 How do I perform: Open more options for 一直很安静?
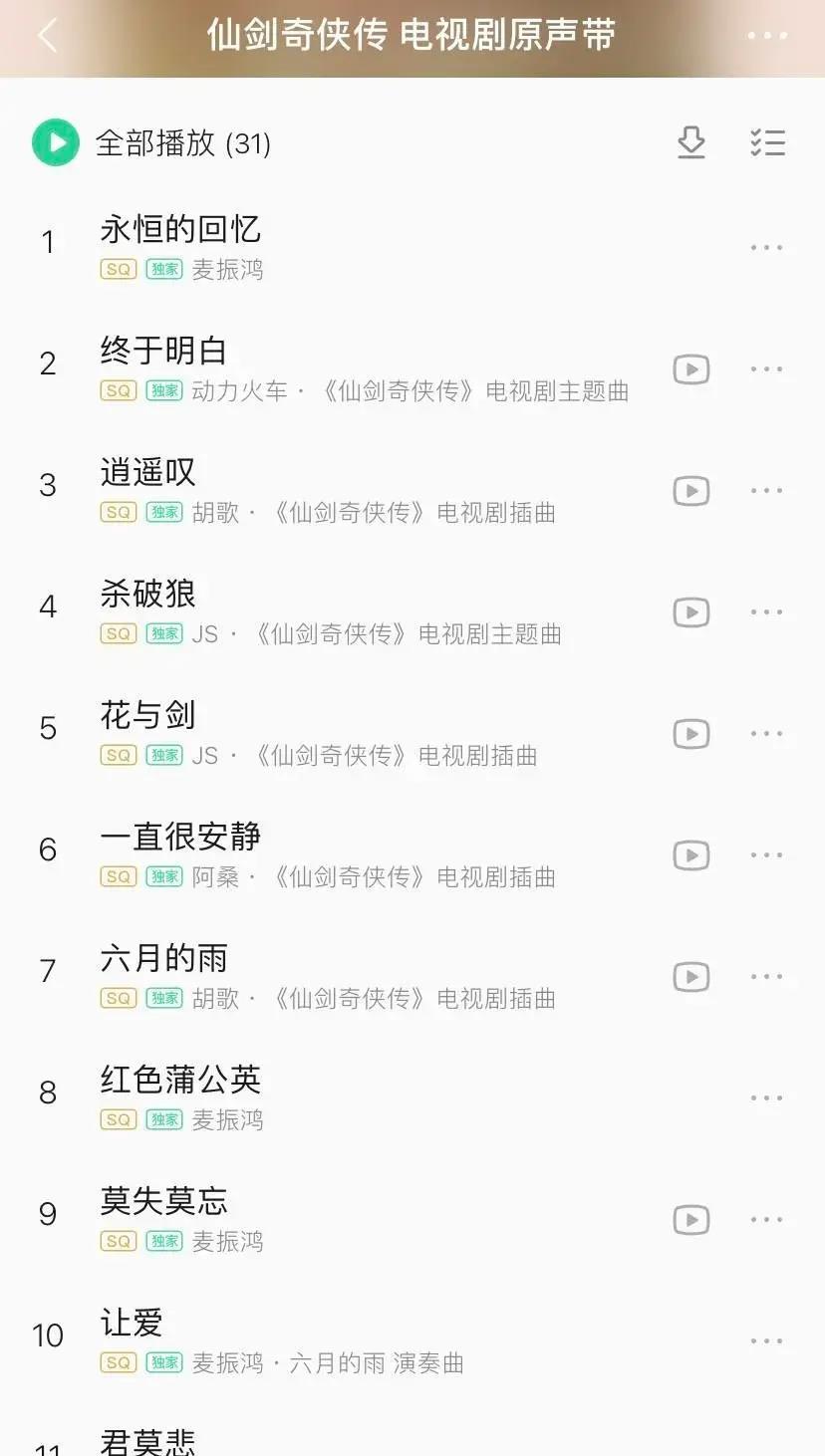click(766, 855)
